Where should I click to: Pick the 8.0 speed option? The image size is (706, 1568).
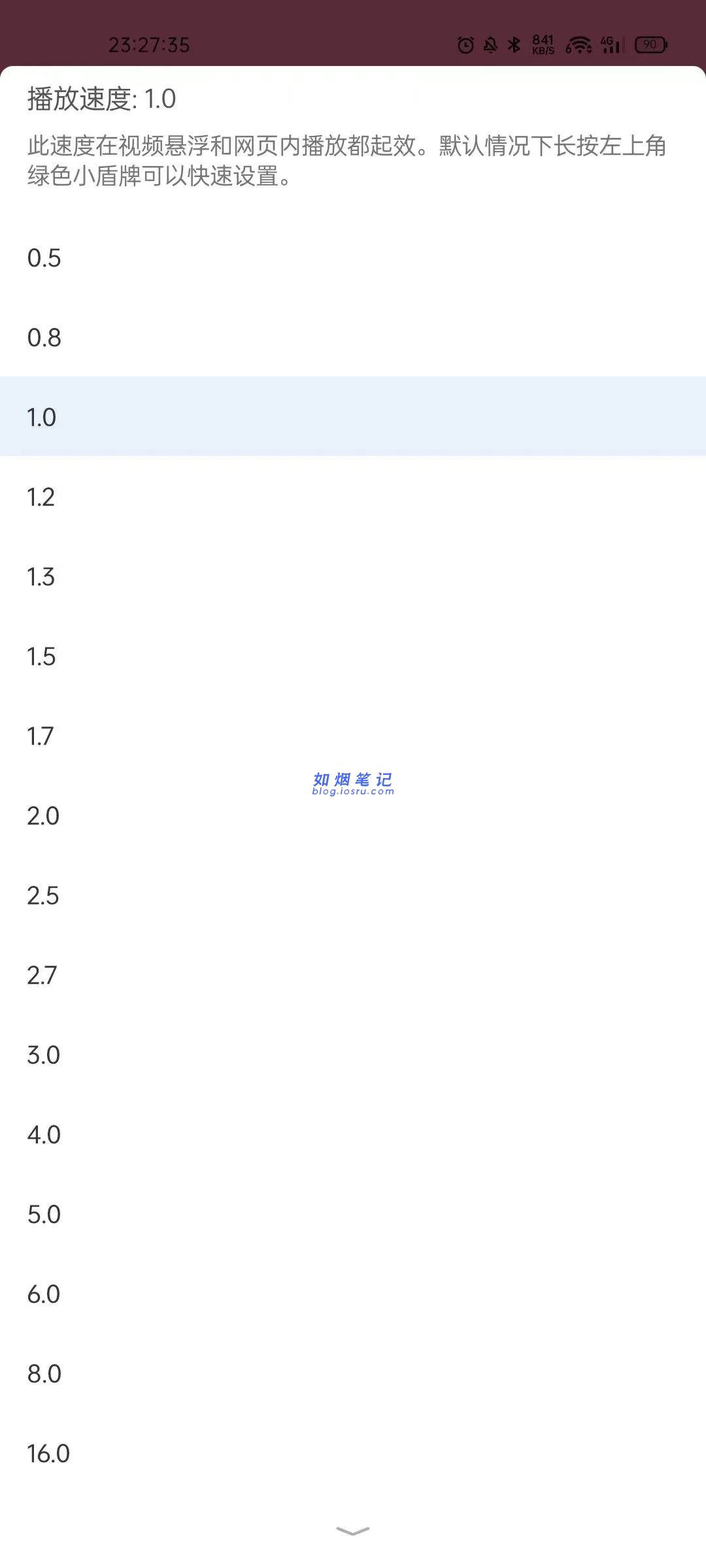point(353,1373)
